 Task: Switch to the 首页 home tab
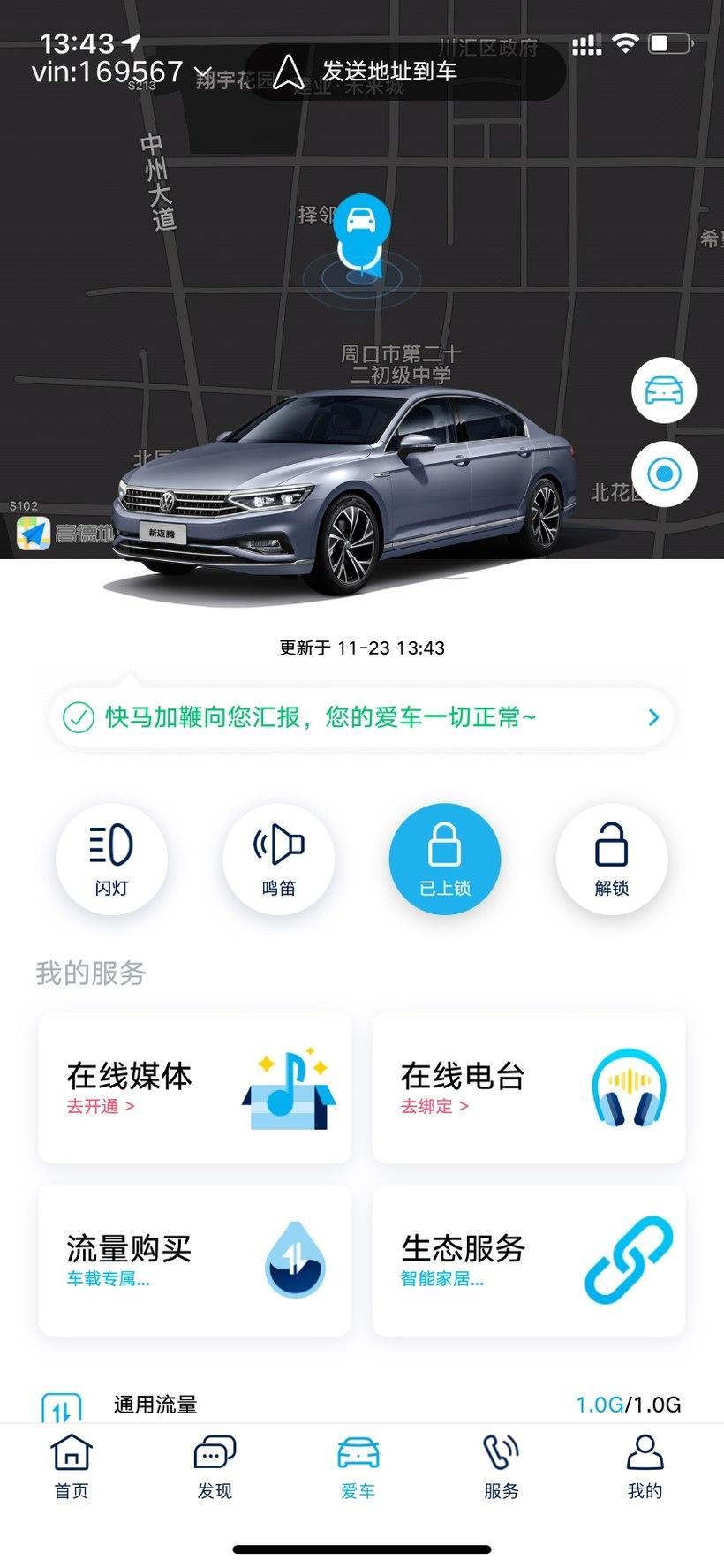click(72, 1468)
